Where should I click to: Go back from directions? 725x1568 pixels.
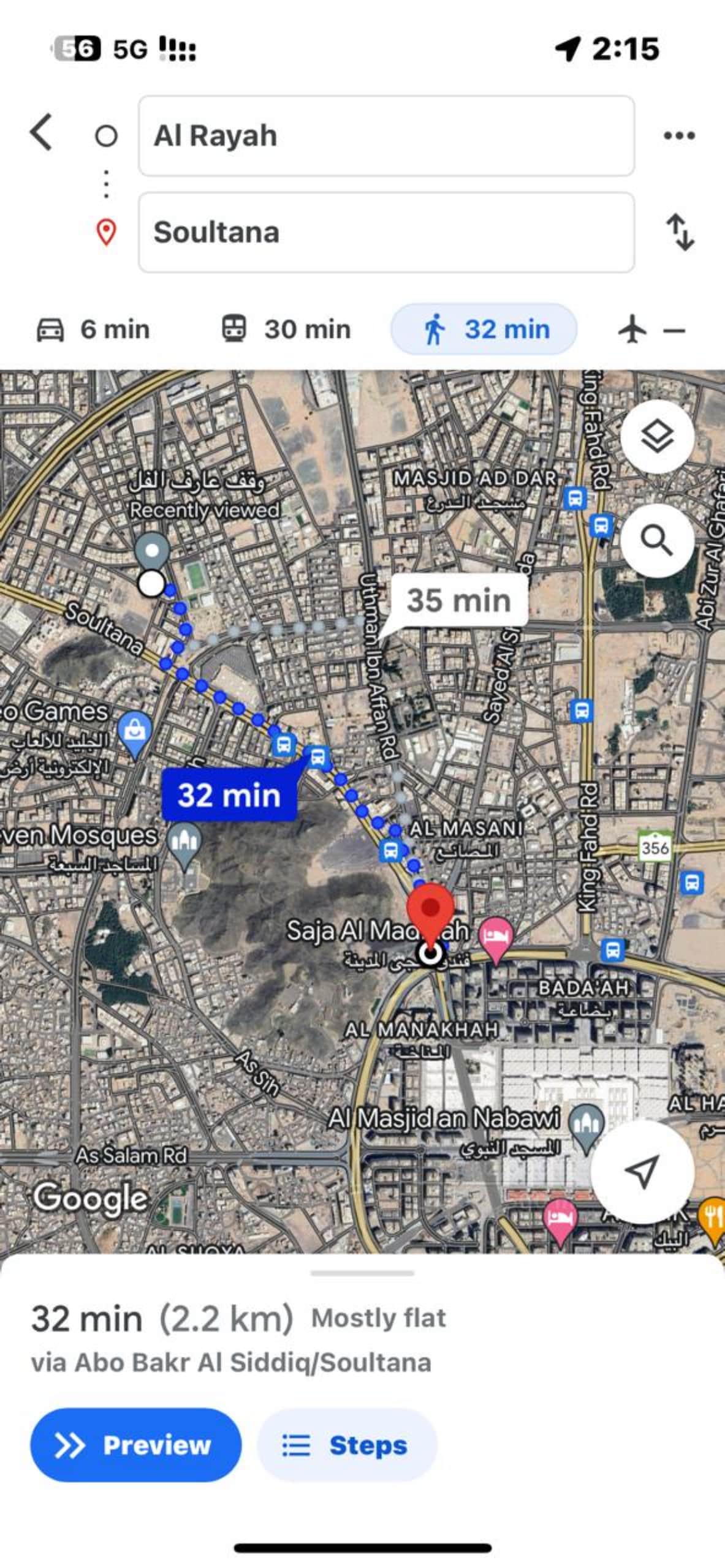pyautogui.click(x=42, y=132)
